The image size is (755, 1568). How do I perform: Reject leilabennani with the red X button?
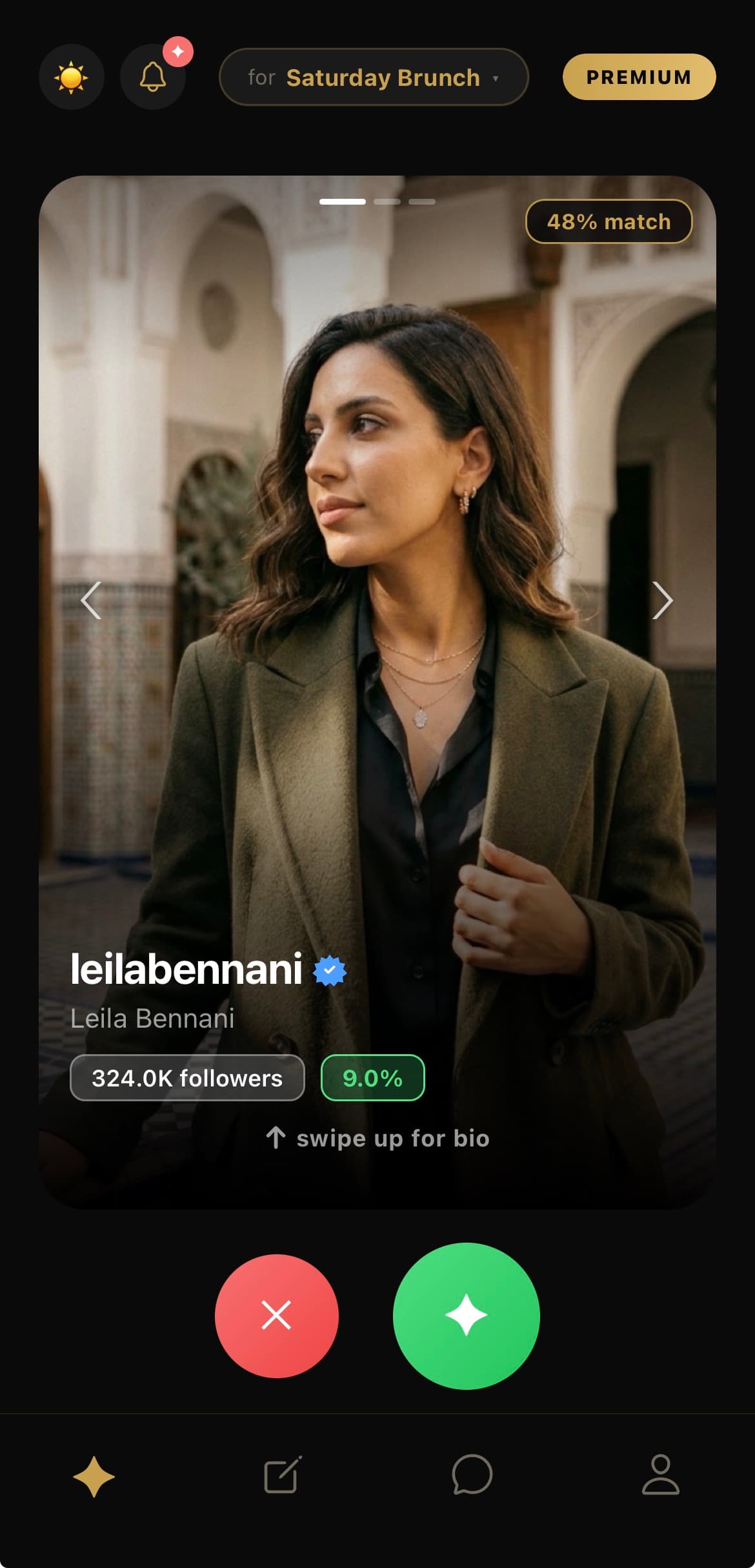(276, 1316)
